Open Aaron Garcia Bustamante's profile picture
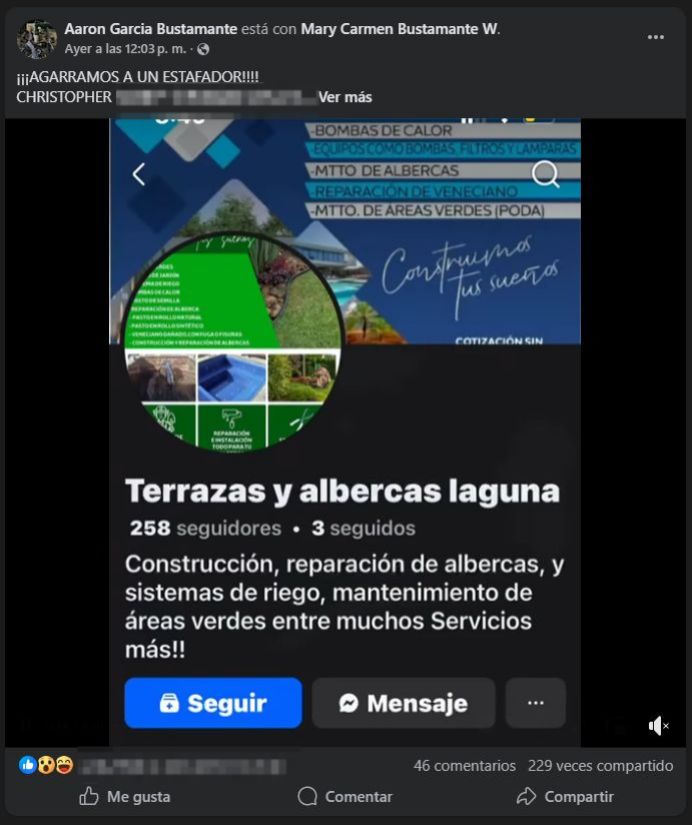692x825 pixels. (37, 39)
